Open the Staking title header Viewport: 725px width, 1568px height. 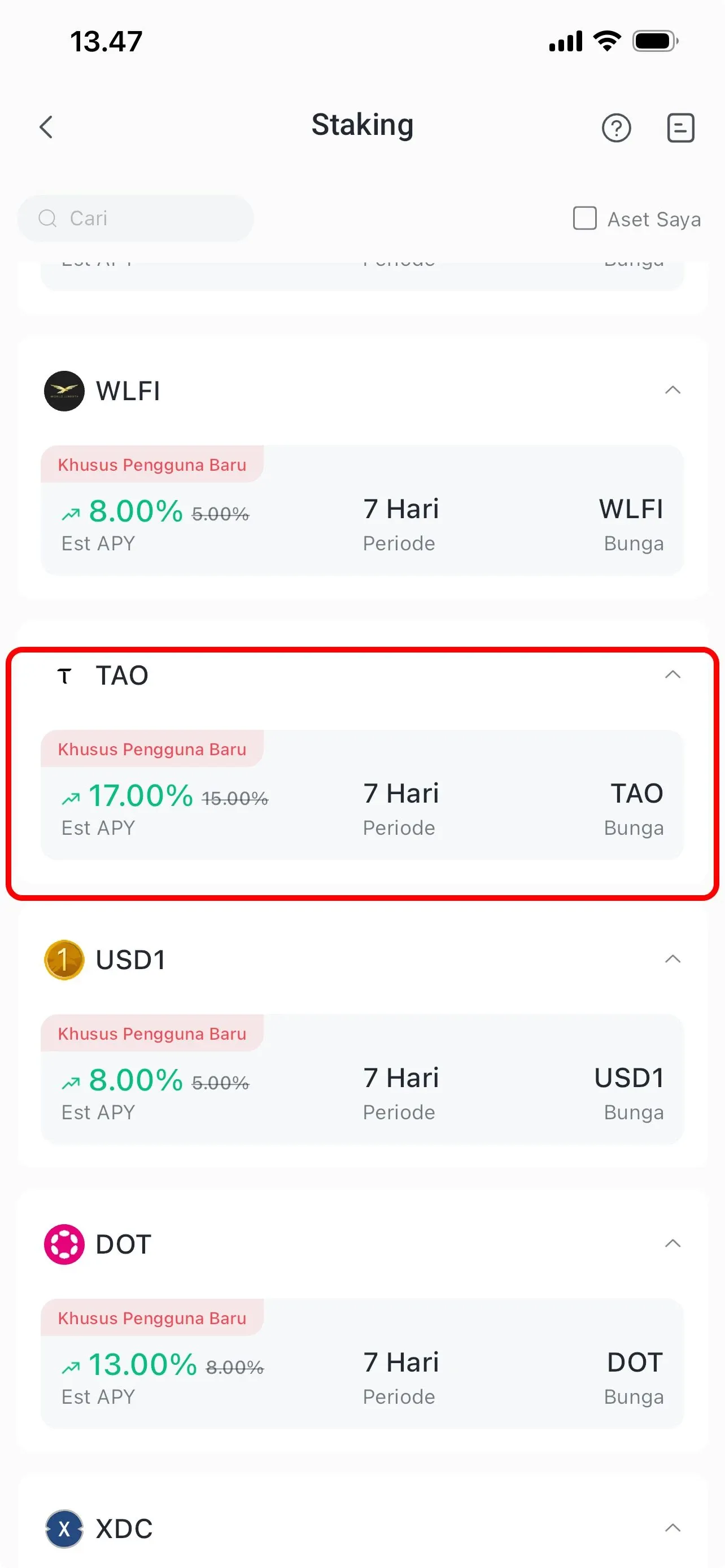(362, 125)
